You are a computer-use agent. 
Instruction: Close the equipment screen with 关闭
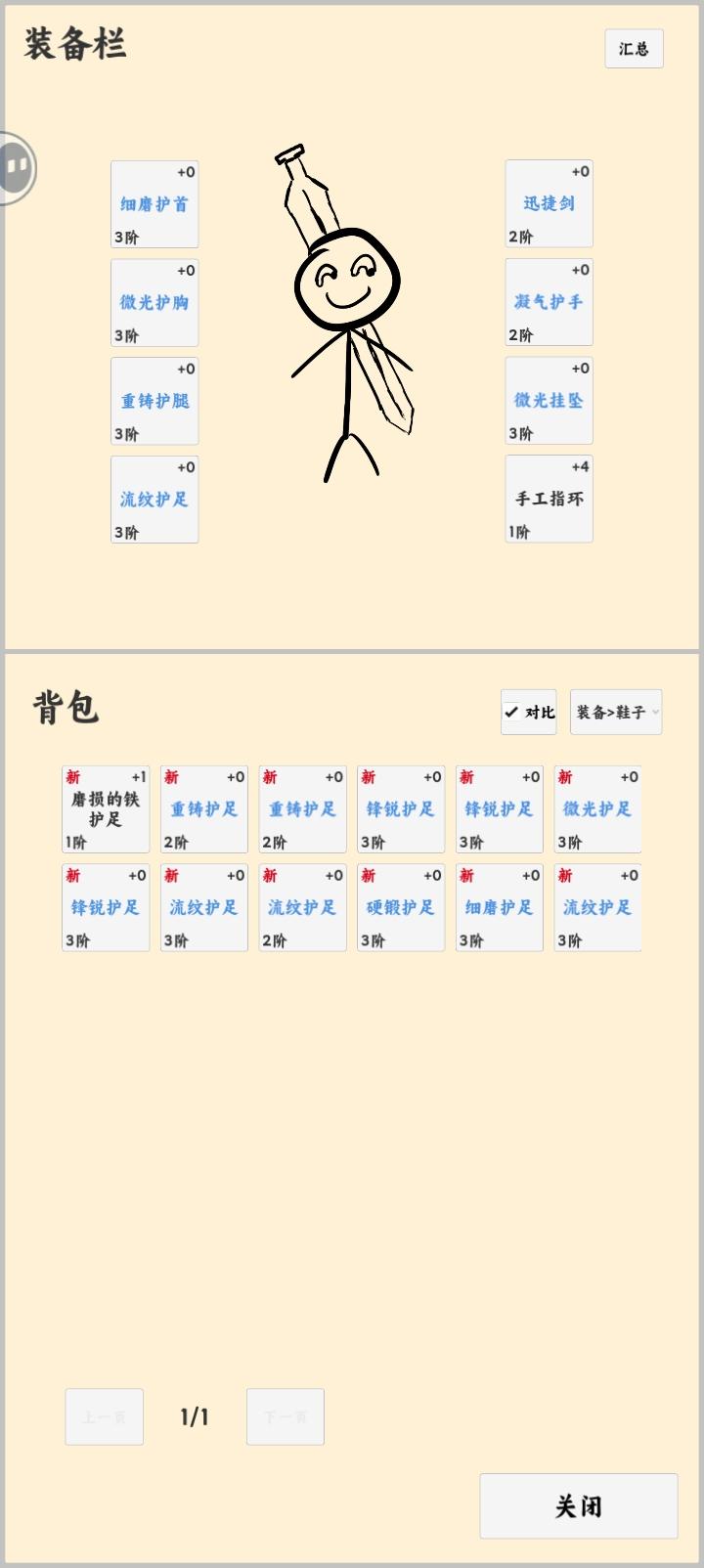coord(579,1506)
